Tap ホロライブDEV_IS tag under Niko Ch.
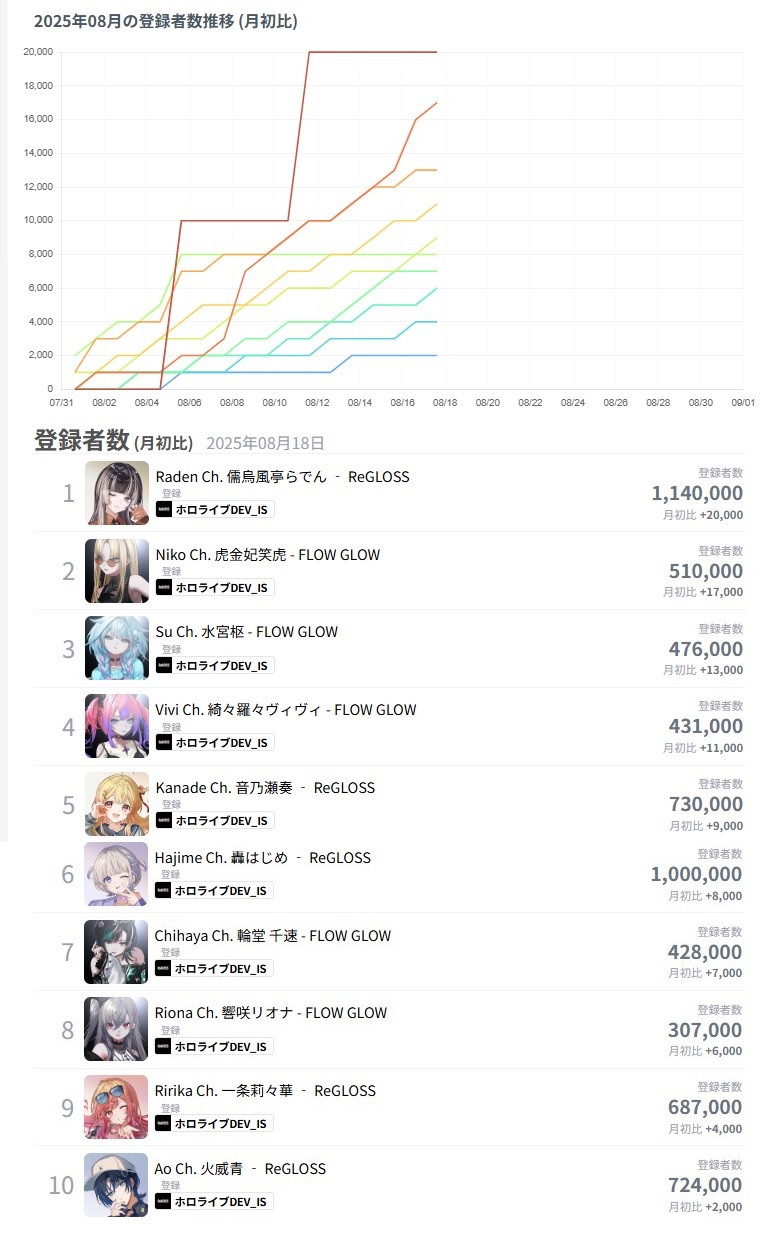Viewport: 768px width, 1234px height. [215, 587]
